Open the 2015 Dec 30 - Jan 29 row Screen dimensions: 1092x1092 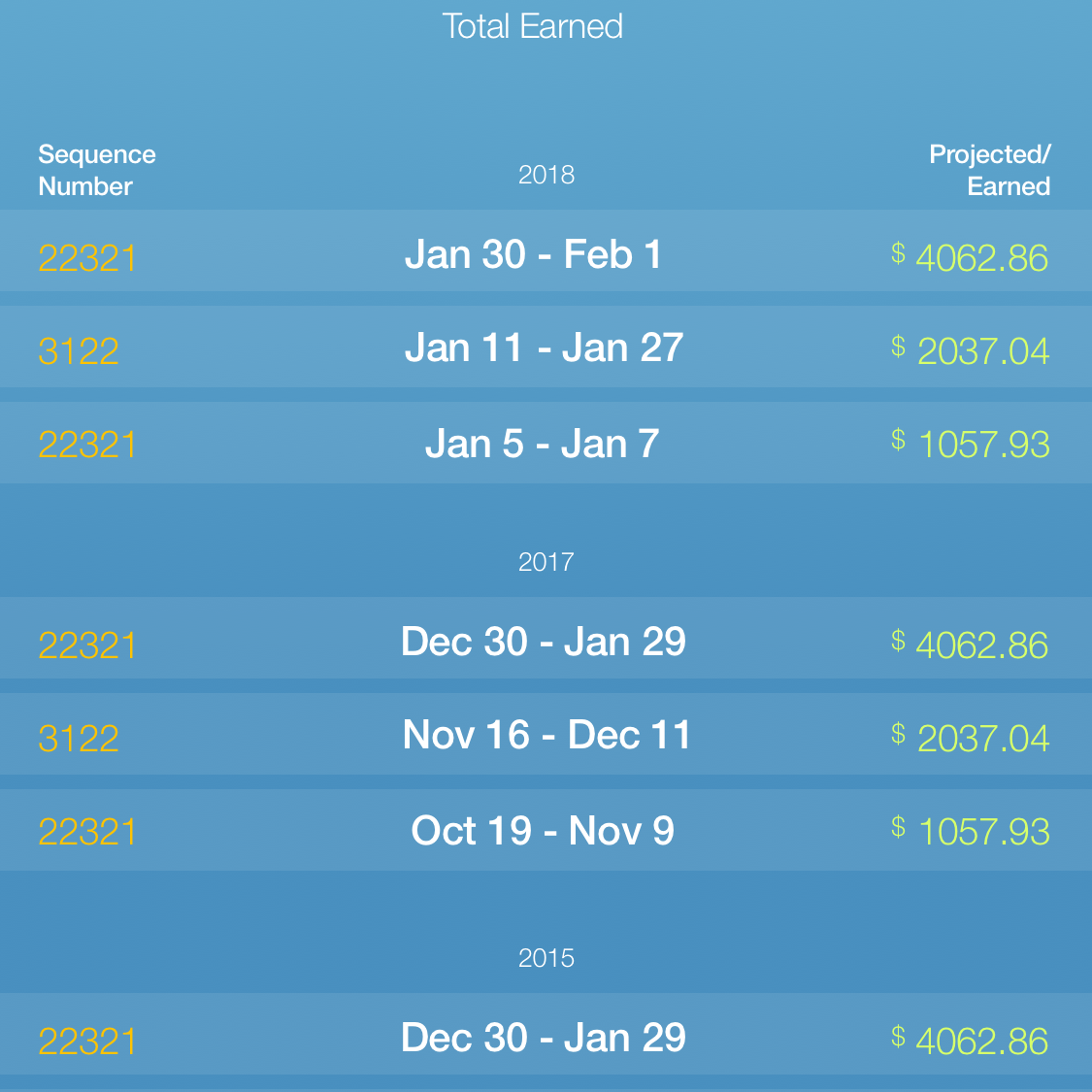(x=546, y=1034)
